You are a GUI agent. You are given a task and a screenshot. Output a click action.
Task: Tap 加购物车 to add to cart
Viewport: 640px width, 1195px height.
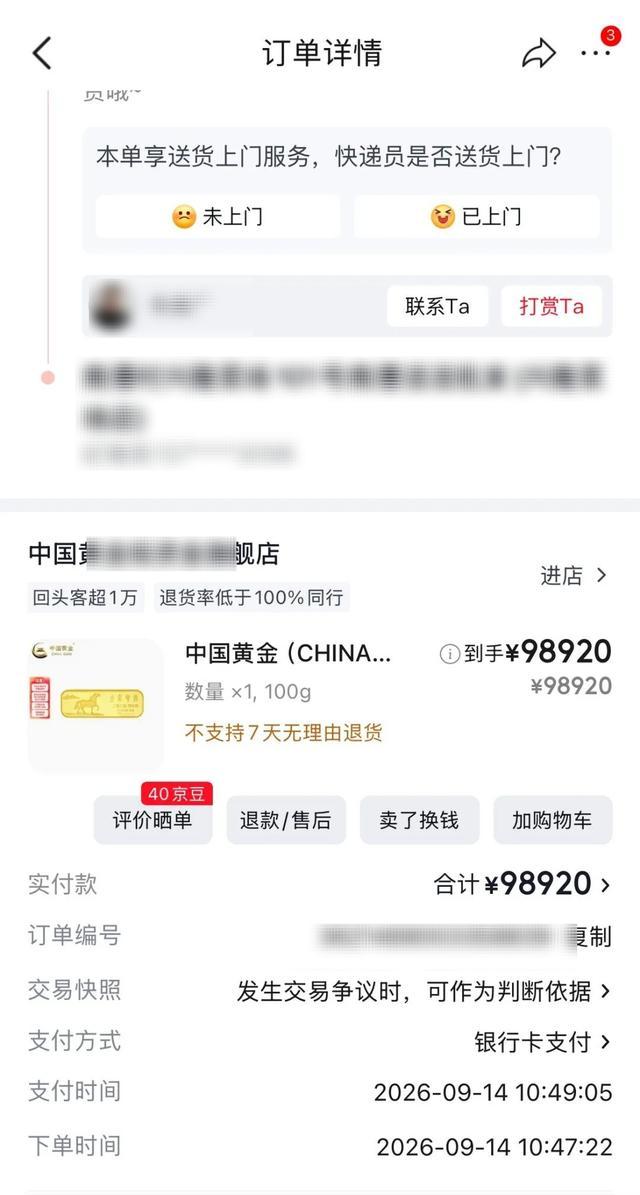pos(552,820)
